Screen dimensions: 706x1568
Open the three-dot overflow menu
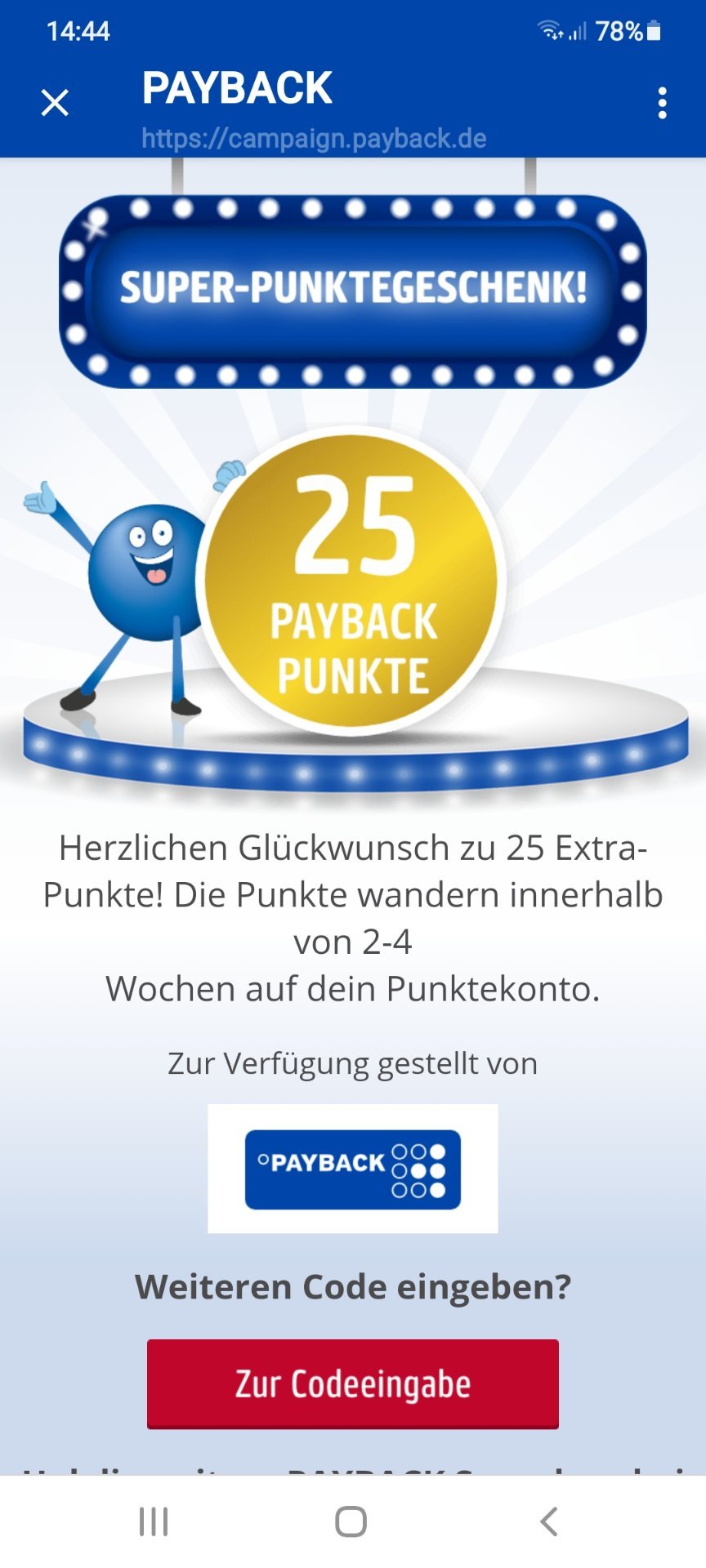[662, 103]
